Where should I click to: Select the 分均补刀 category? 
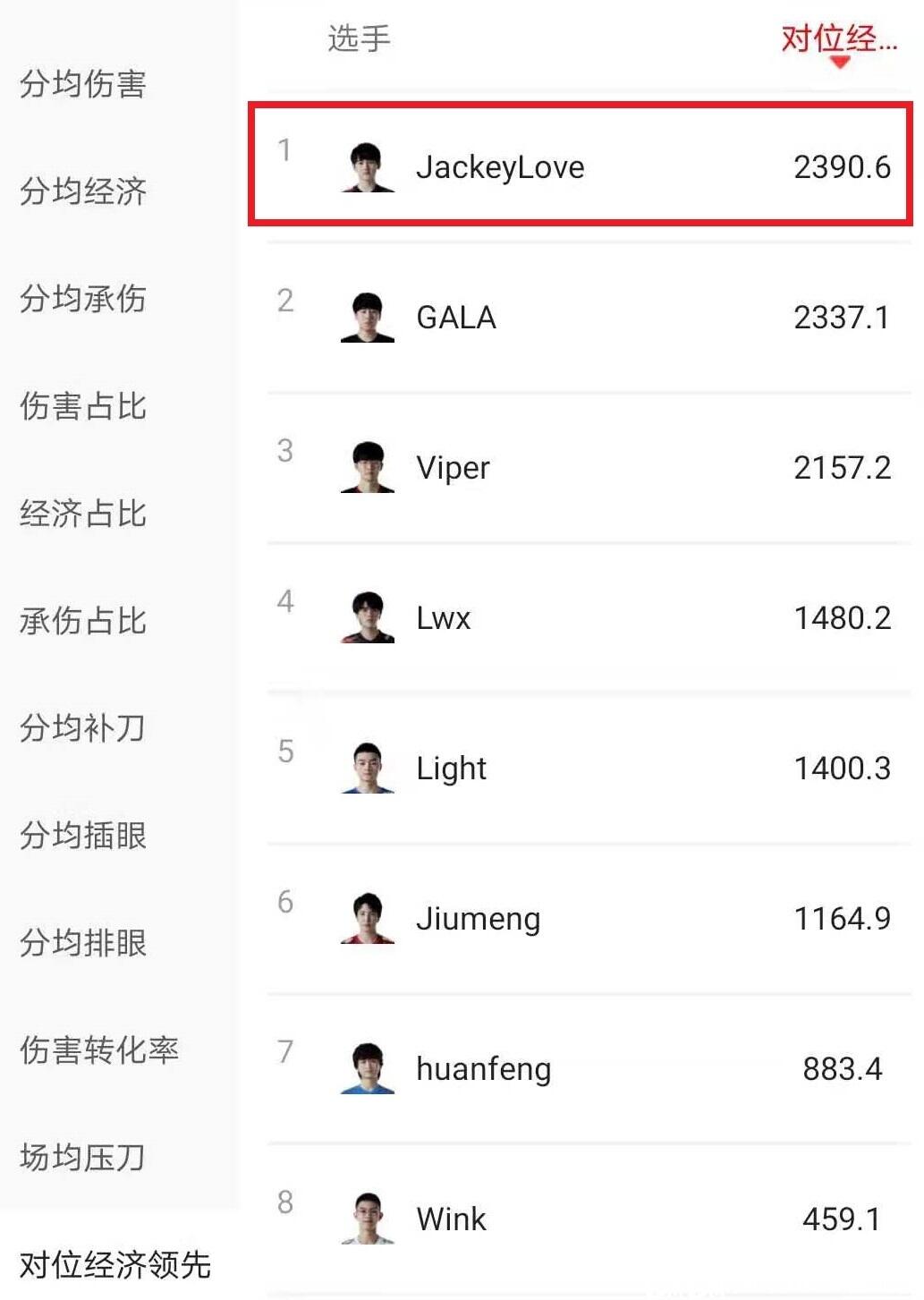pos(83,728)
